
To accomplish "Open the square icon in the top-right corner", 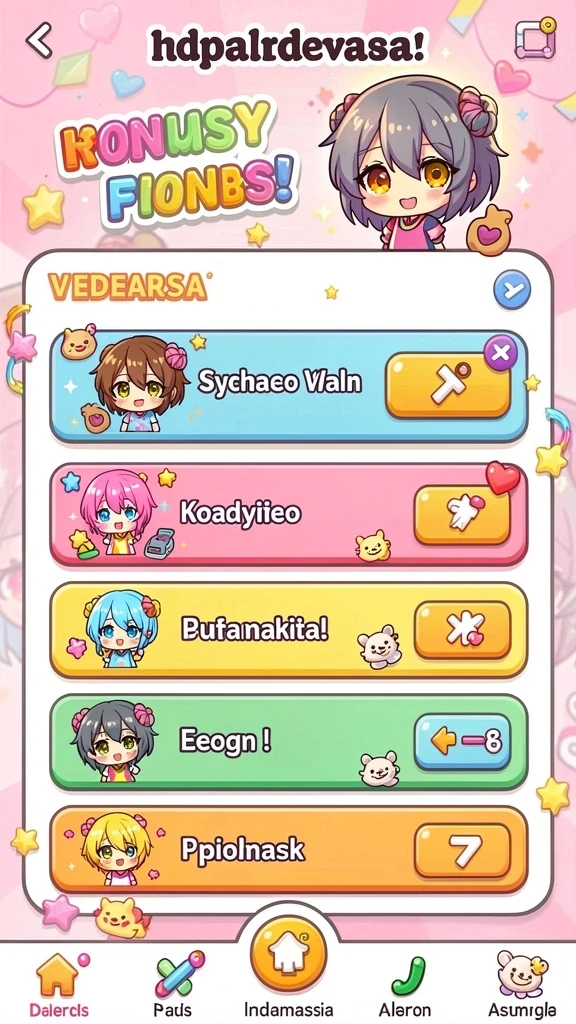I will (534, 39).
